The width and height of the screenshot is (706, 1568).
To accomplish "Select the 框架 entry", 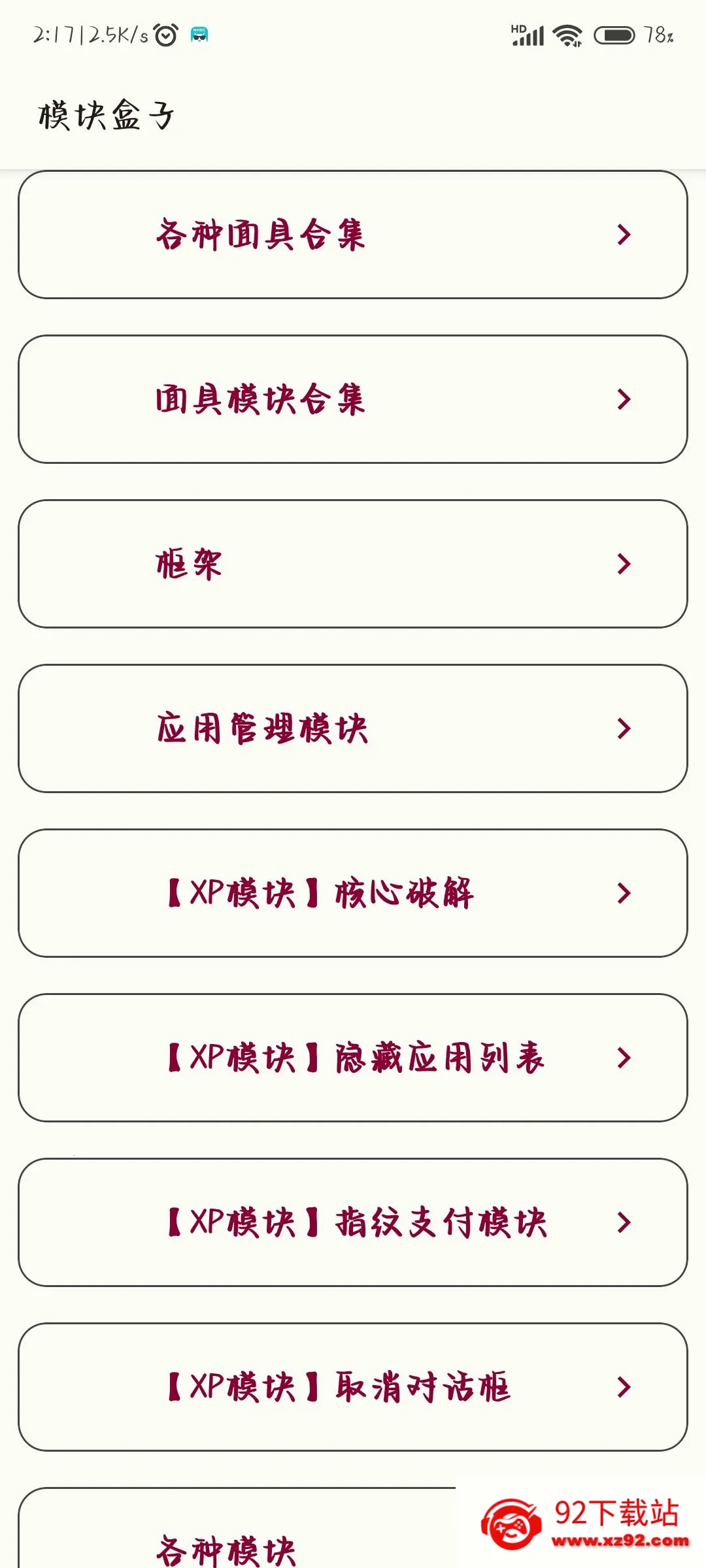I will (x=353, y=564).
